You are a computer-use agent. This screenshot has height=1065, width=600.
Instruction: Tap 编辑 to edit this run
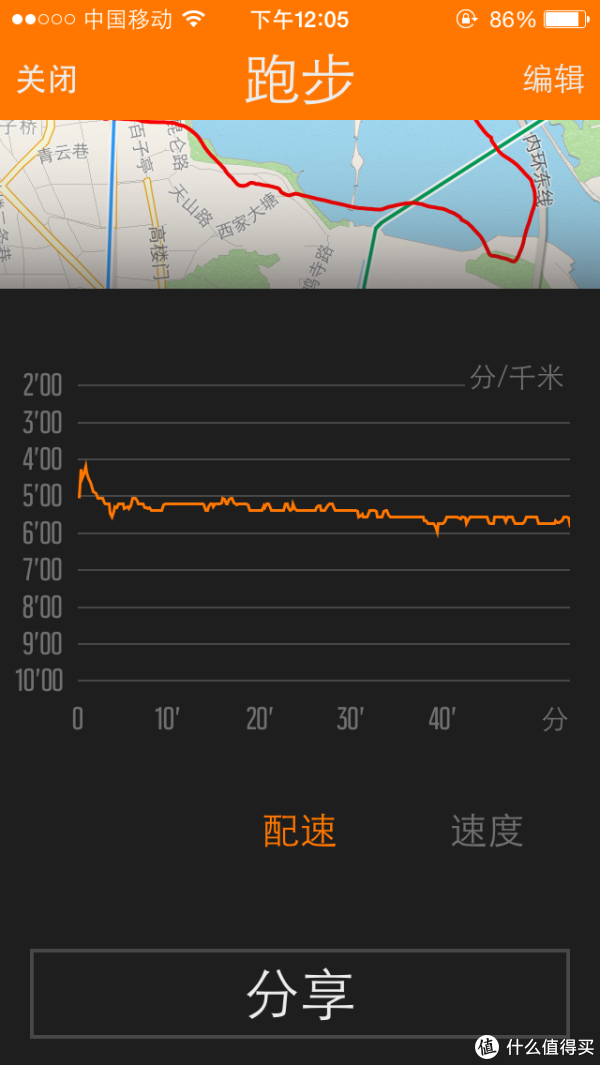[x=553, y=80]
